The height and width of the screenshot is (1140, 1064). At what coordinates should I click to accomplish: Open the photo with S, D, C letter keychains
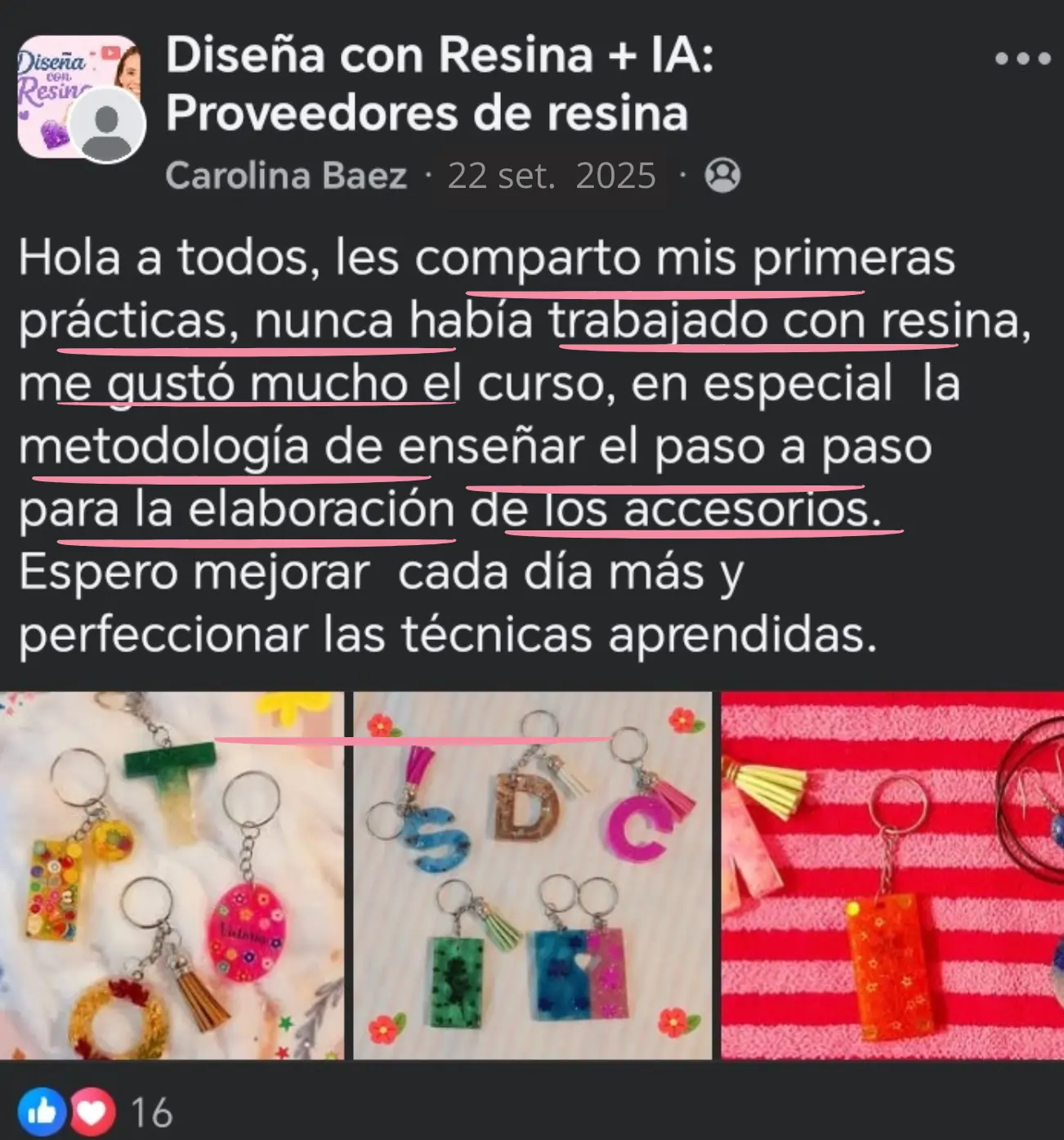coord(532,874)
